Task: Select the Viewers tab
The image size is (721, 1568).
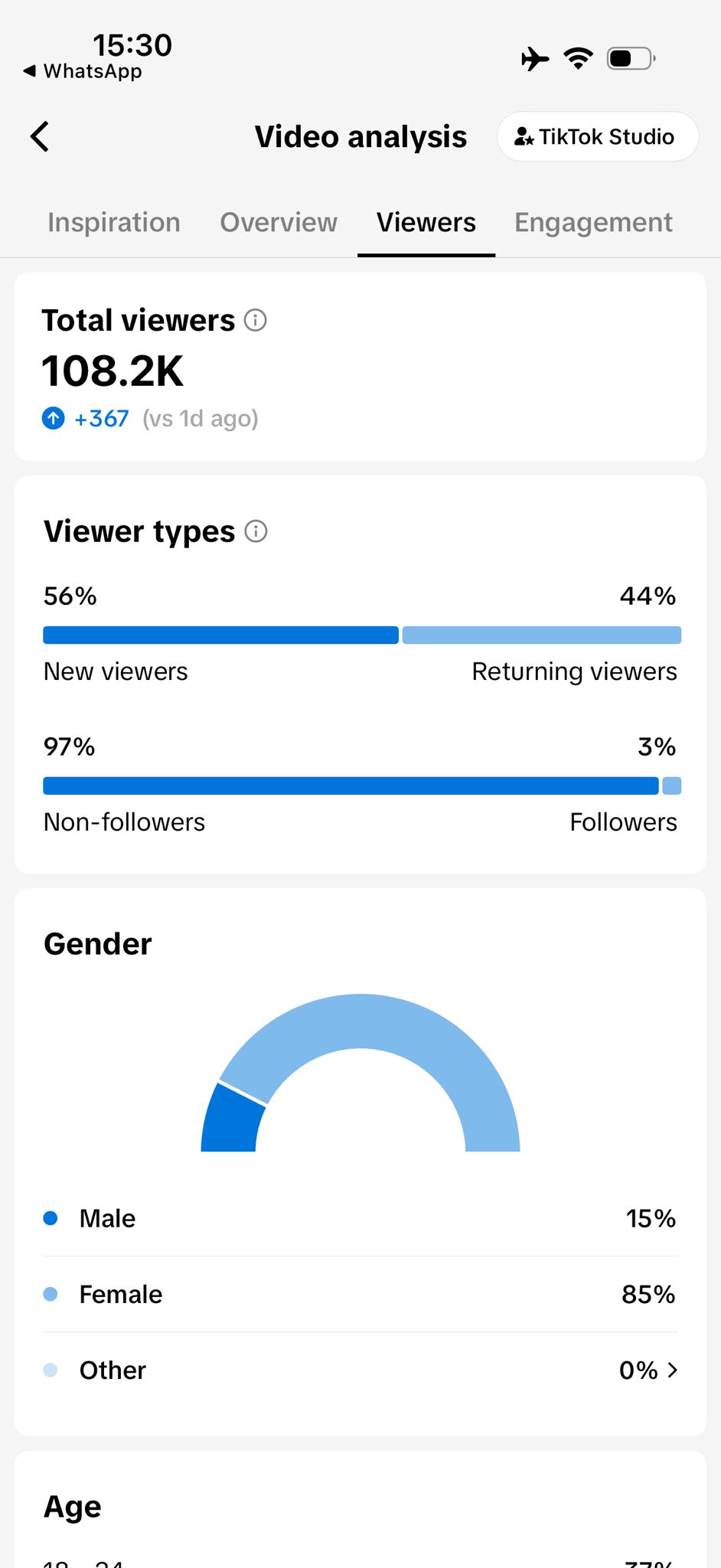Action: (426, 222)
